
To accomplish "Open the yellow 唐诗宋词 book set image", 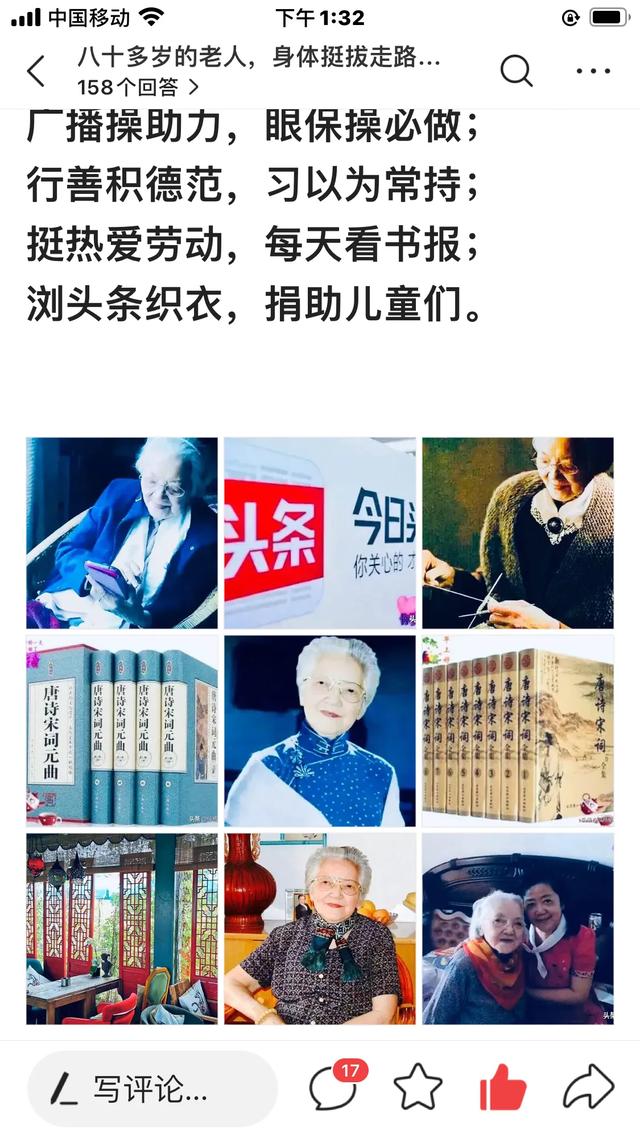I will tap(517, 730).
